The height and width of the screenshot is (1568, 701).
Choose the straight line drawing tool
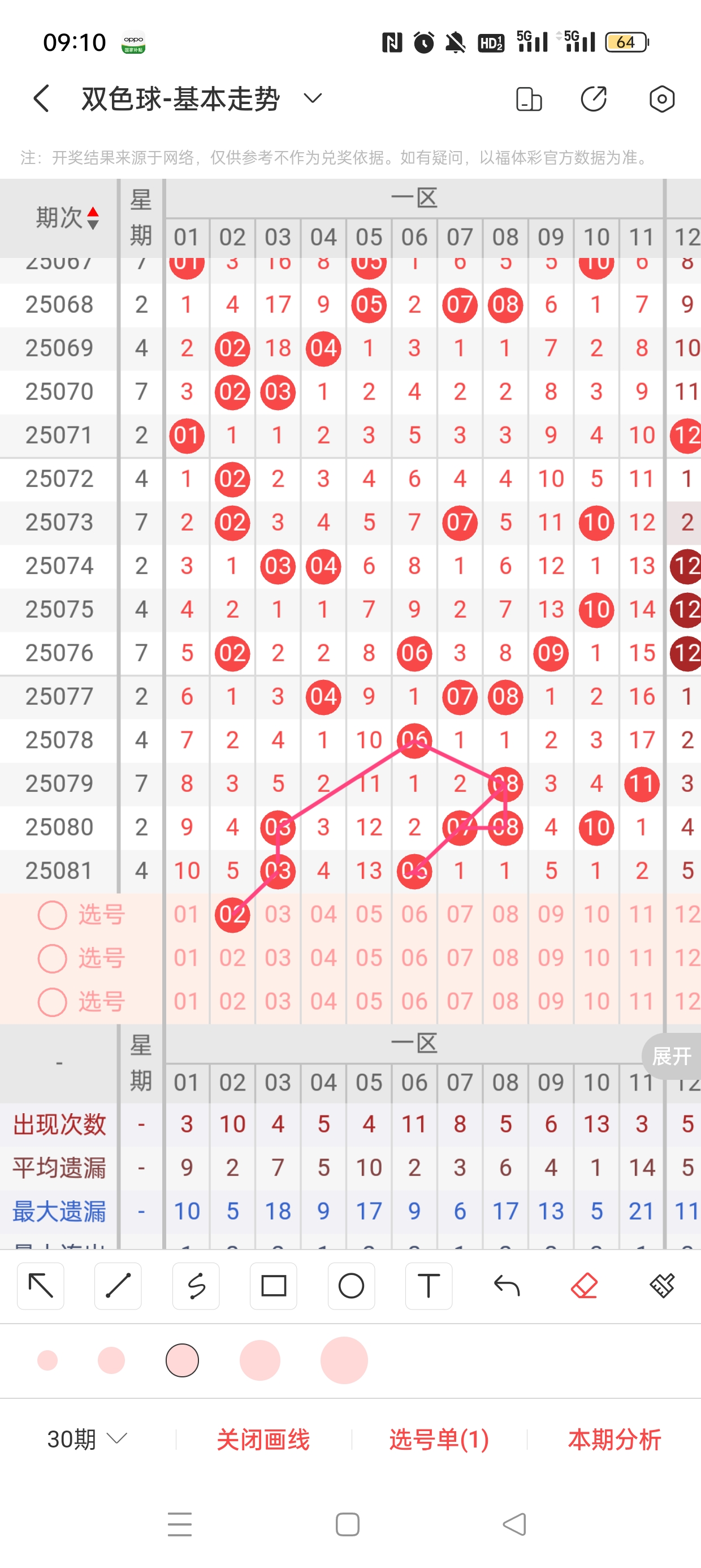click(x=118, y=1286)
